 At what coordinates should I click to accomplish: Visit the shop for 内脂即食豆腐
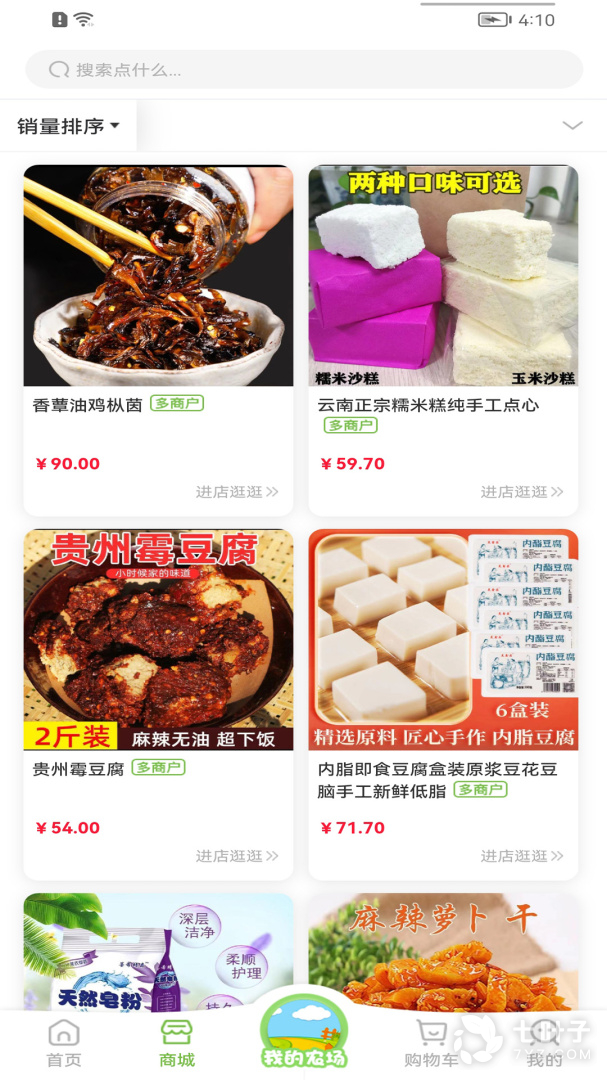pyautogui.click(x=522, y=856)
